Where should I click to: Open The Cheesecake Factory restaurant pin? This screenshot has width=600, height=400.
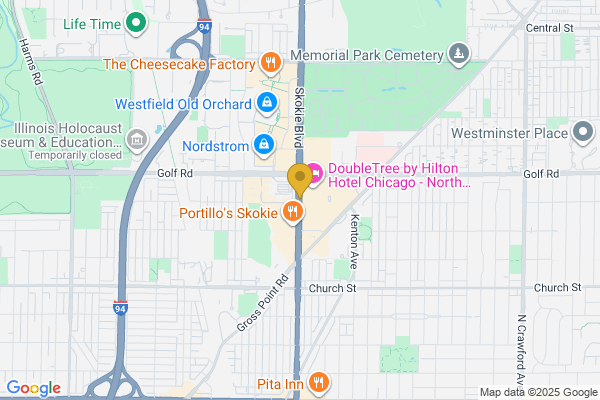click(x=270, y=64)
